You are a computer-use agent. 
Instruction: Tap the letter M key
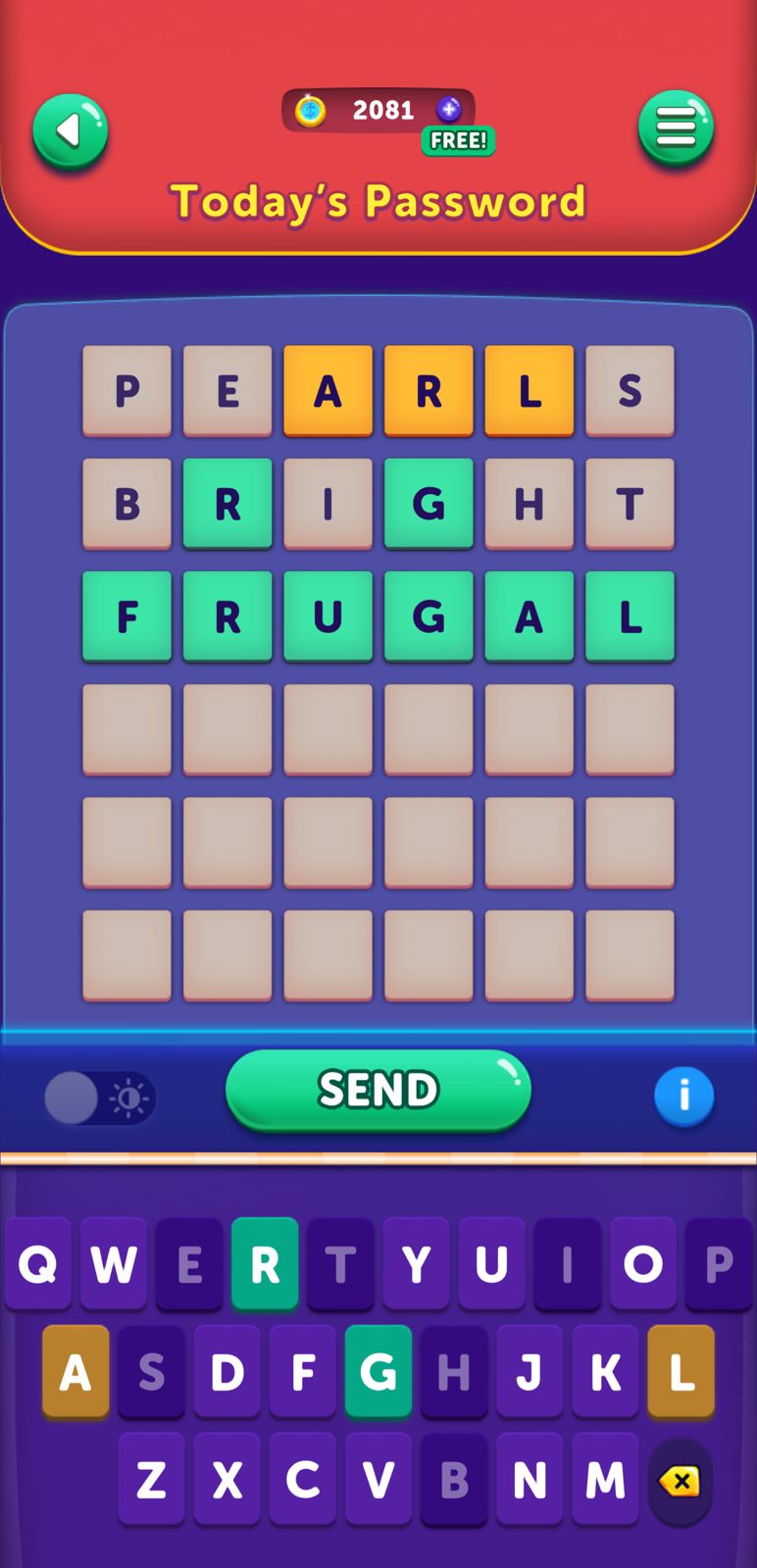pyautogui.click(x=605, y=1480)
